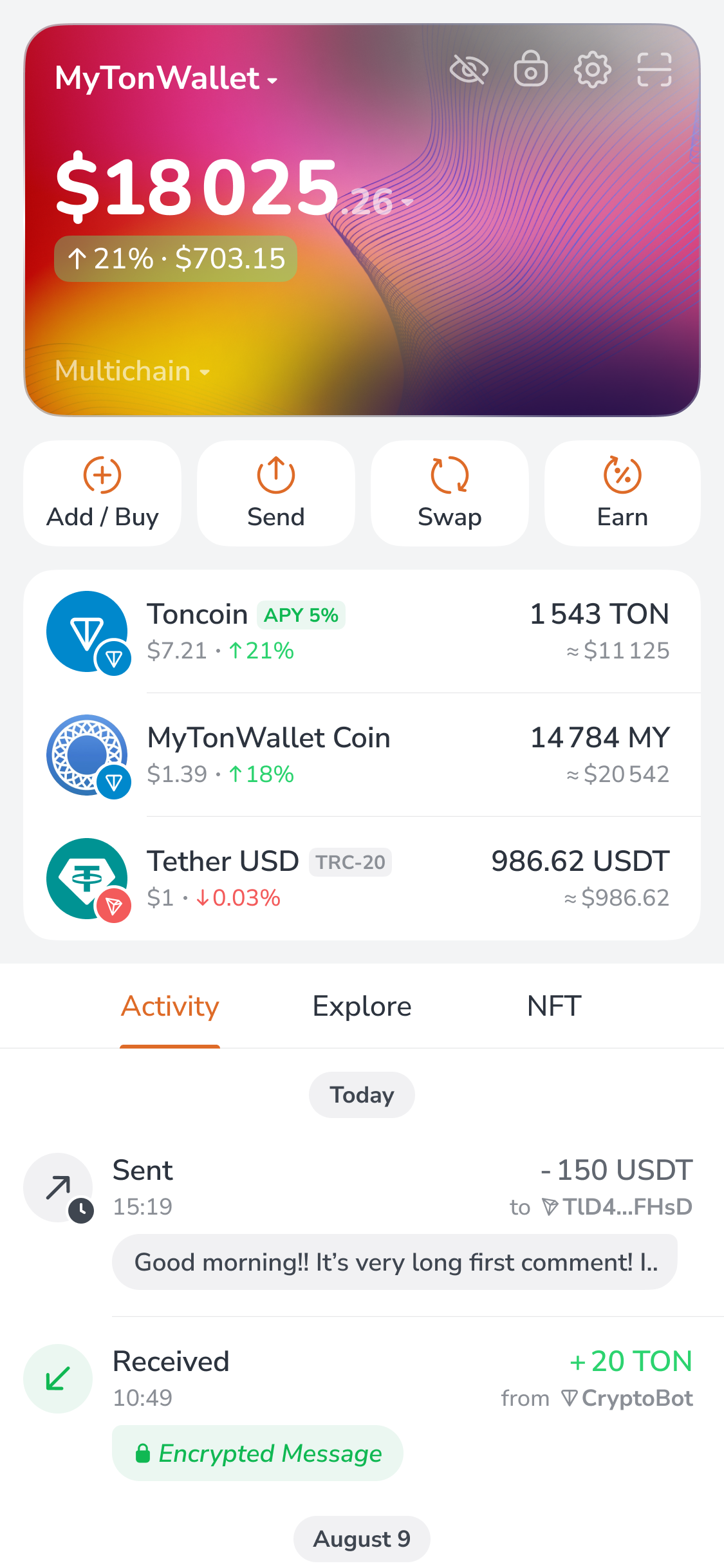
Task: Expand the MyTonWallet account switcher
Action: (166, 79)
